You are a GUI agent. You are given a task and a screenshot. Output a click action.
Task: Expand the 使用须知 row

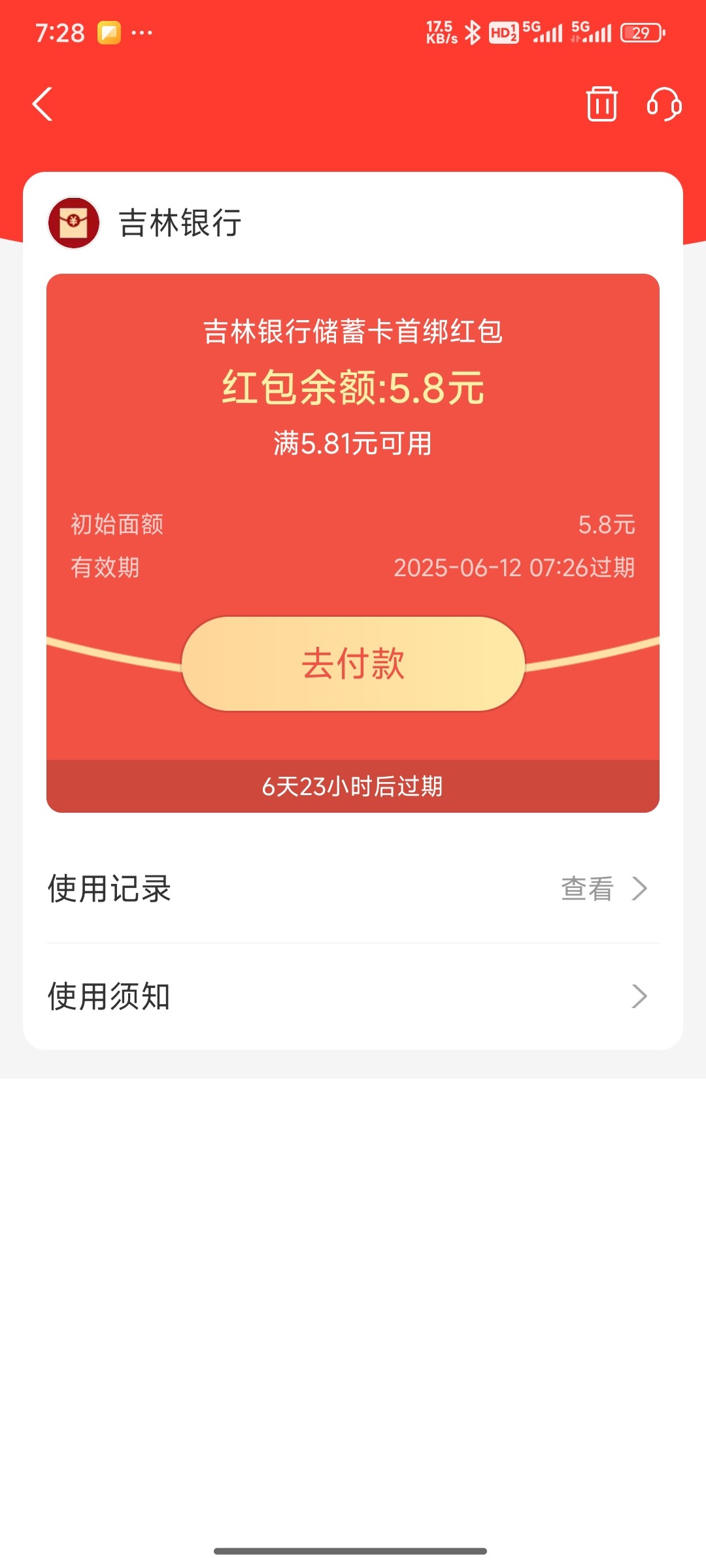click(x=353, y=996)
